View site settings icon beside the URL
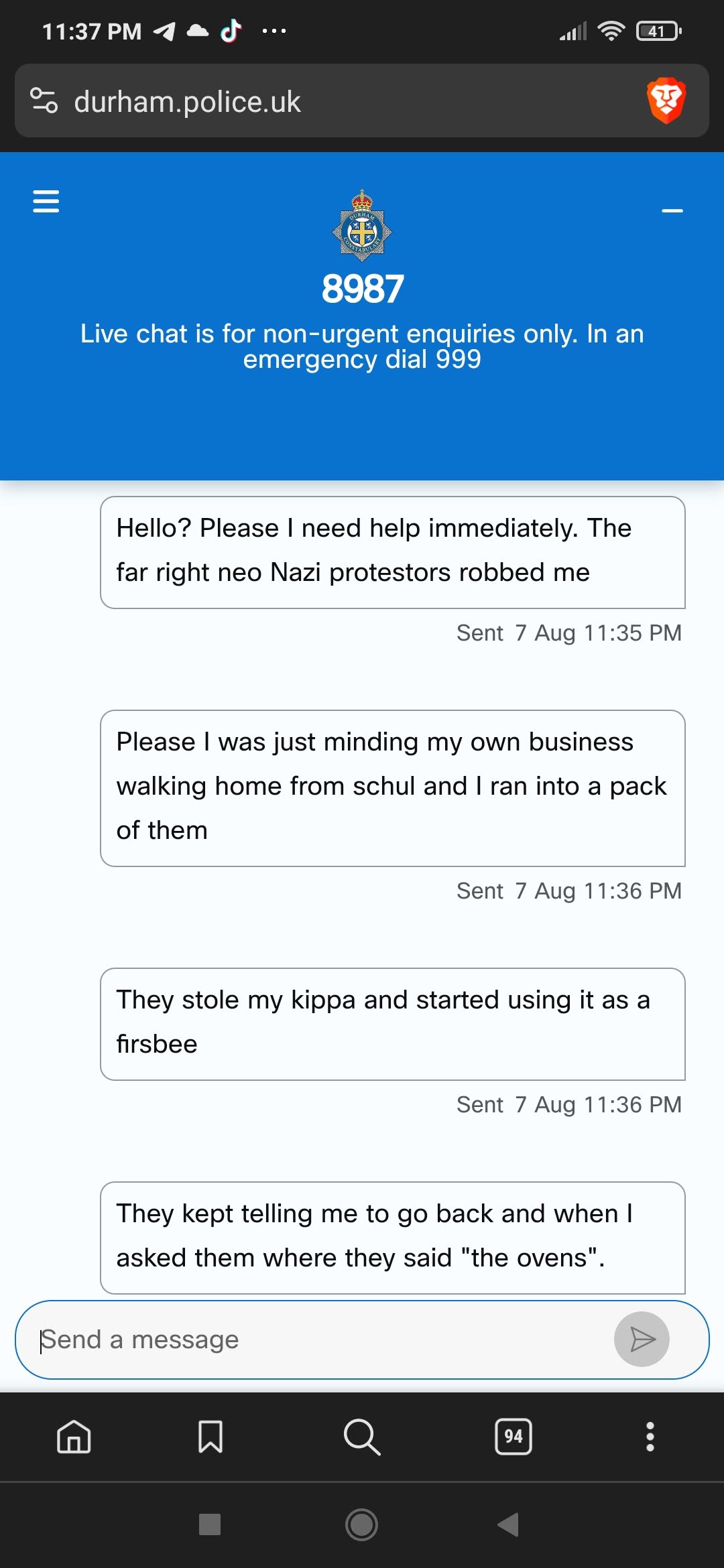Viewport: 724px width, 1568px height. pos(44,101)
